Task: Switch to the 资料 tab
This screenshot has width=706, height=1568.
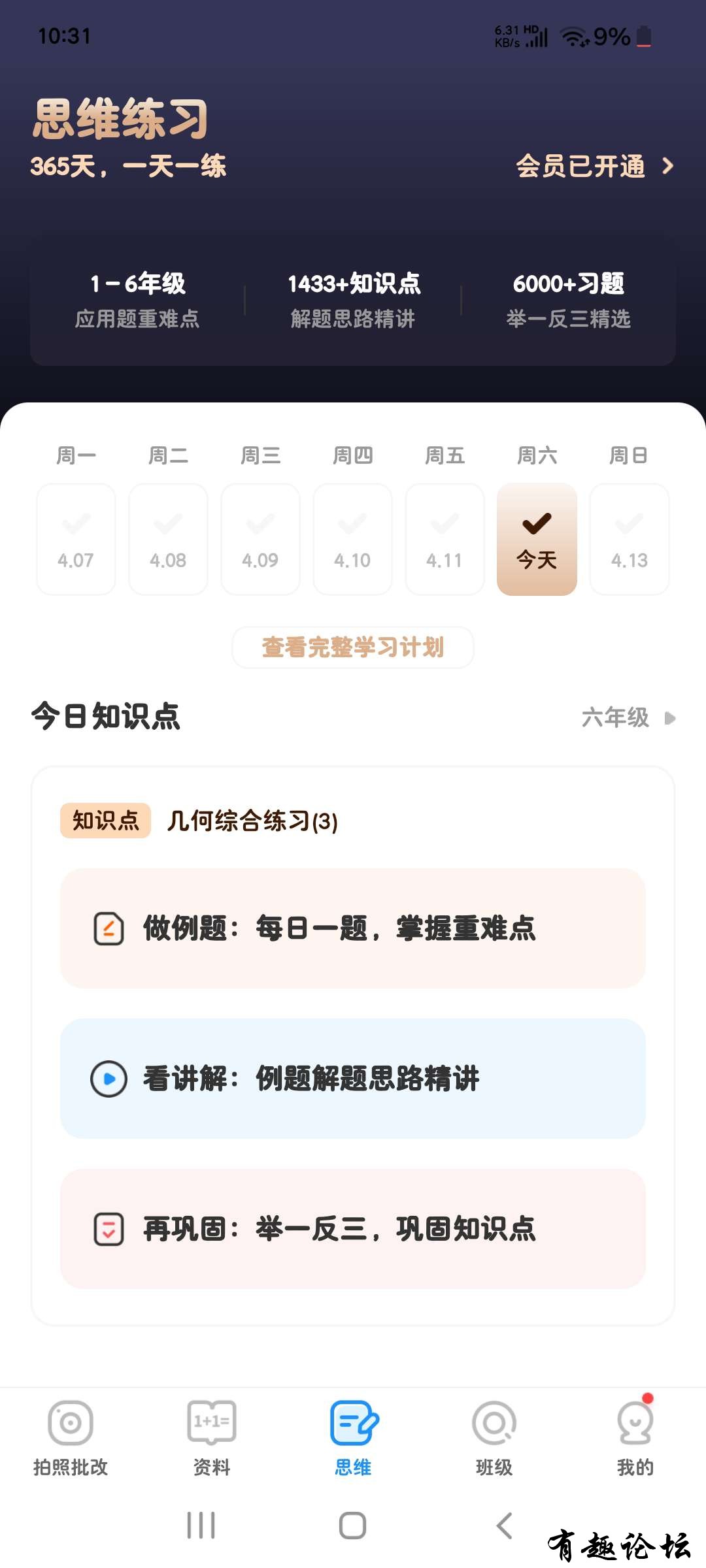Action: pyautogui.click(x=212, y=1437)
